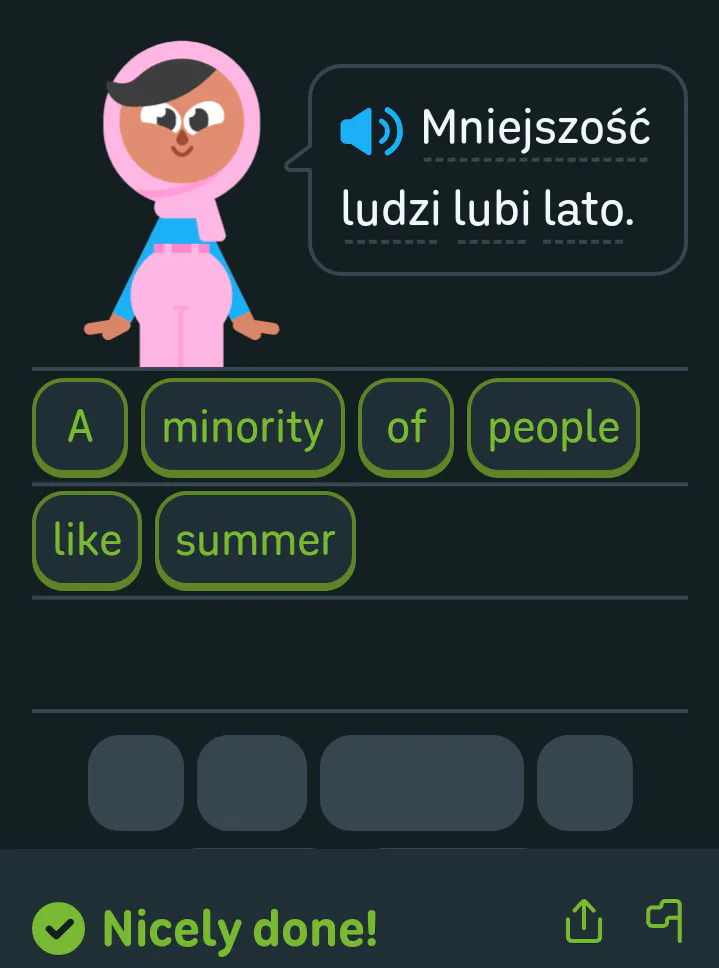Deselect the "of" word chip
This screenshot has height=968, width=719.
406,427
